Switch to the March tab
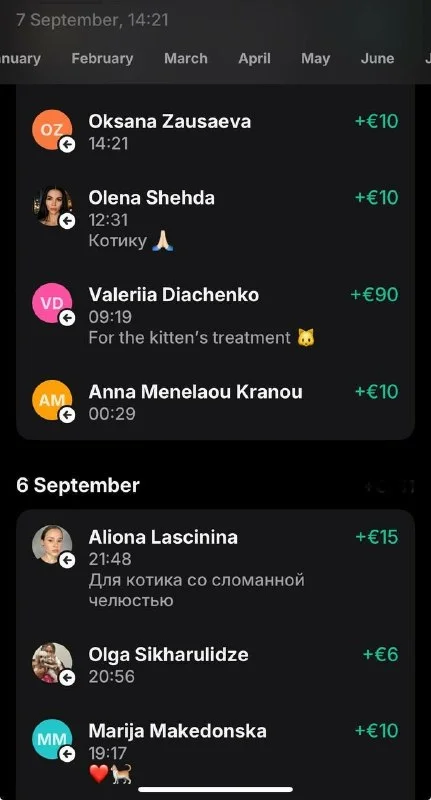Screen dimensions: 431x800 (186, 59)
